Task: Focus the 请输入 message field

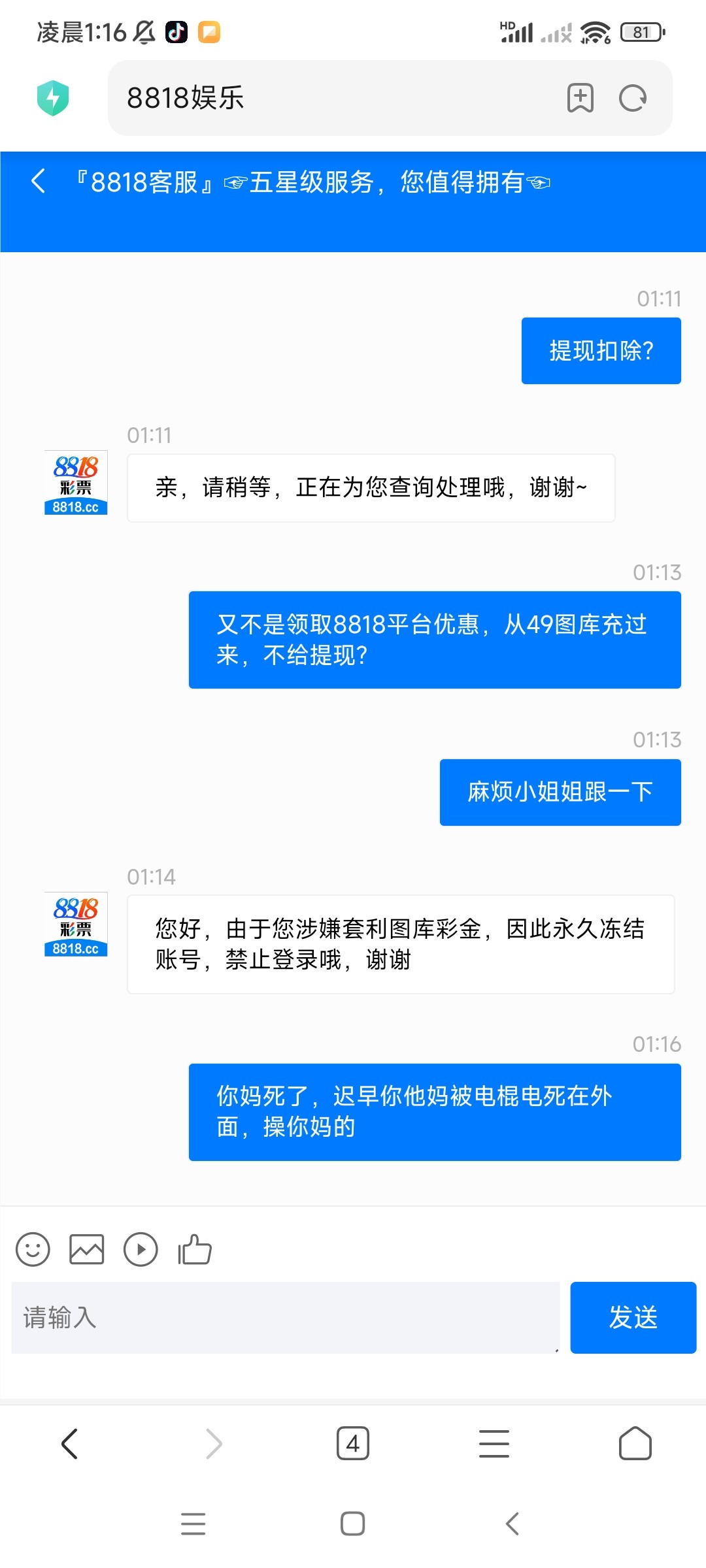Action: [285, 1317]
